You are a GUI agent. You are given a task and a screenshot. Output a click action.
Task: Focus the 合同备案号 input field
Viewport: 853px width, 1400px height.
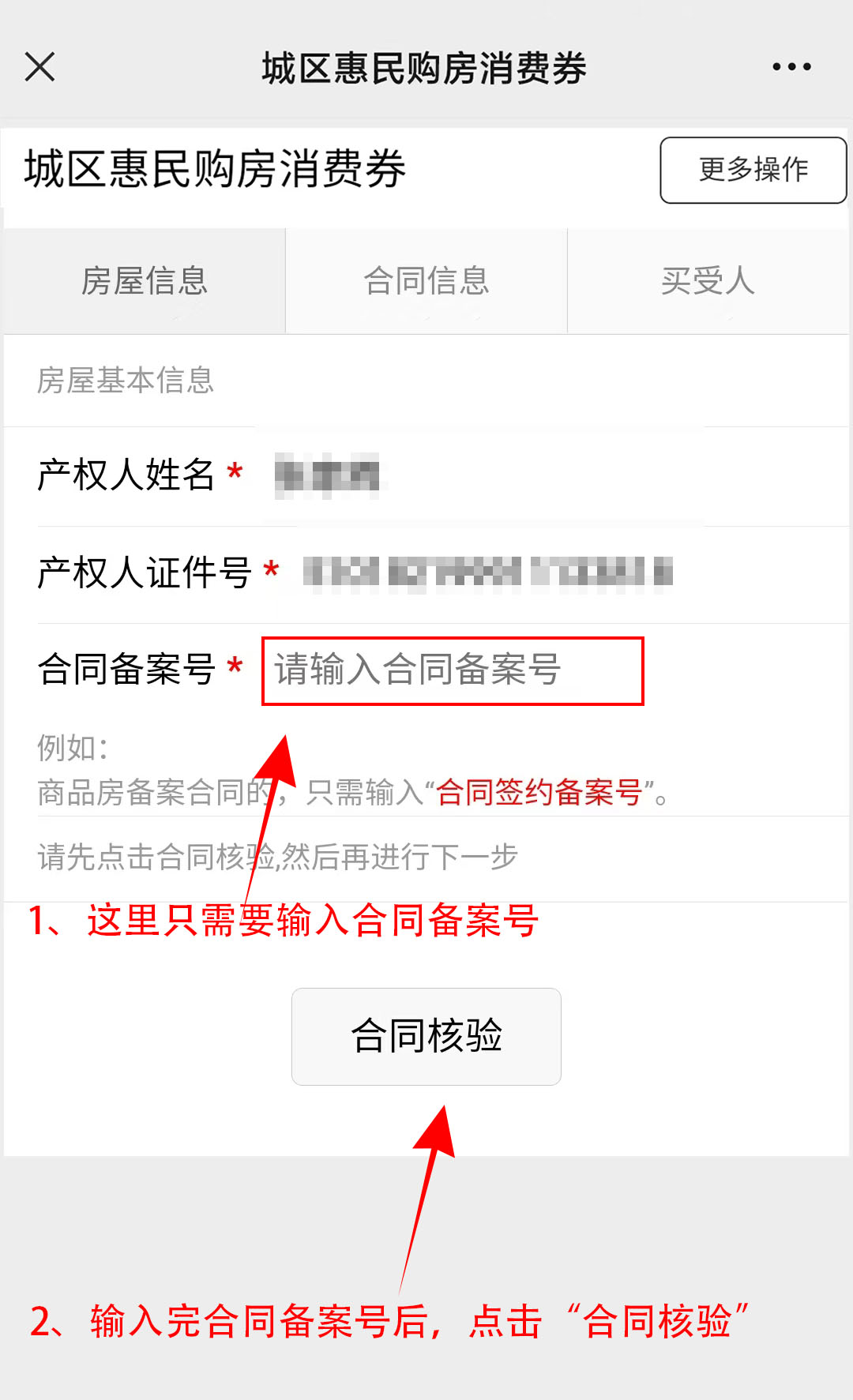(x=453, y=670)
